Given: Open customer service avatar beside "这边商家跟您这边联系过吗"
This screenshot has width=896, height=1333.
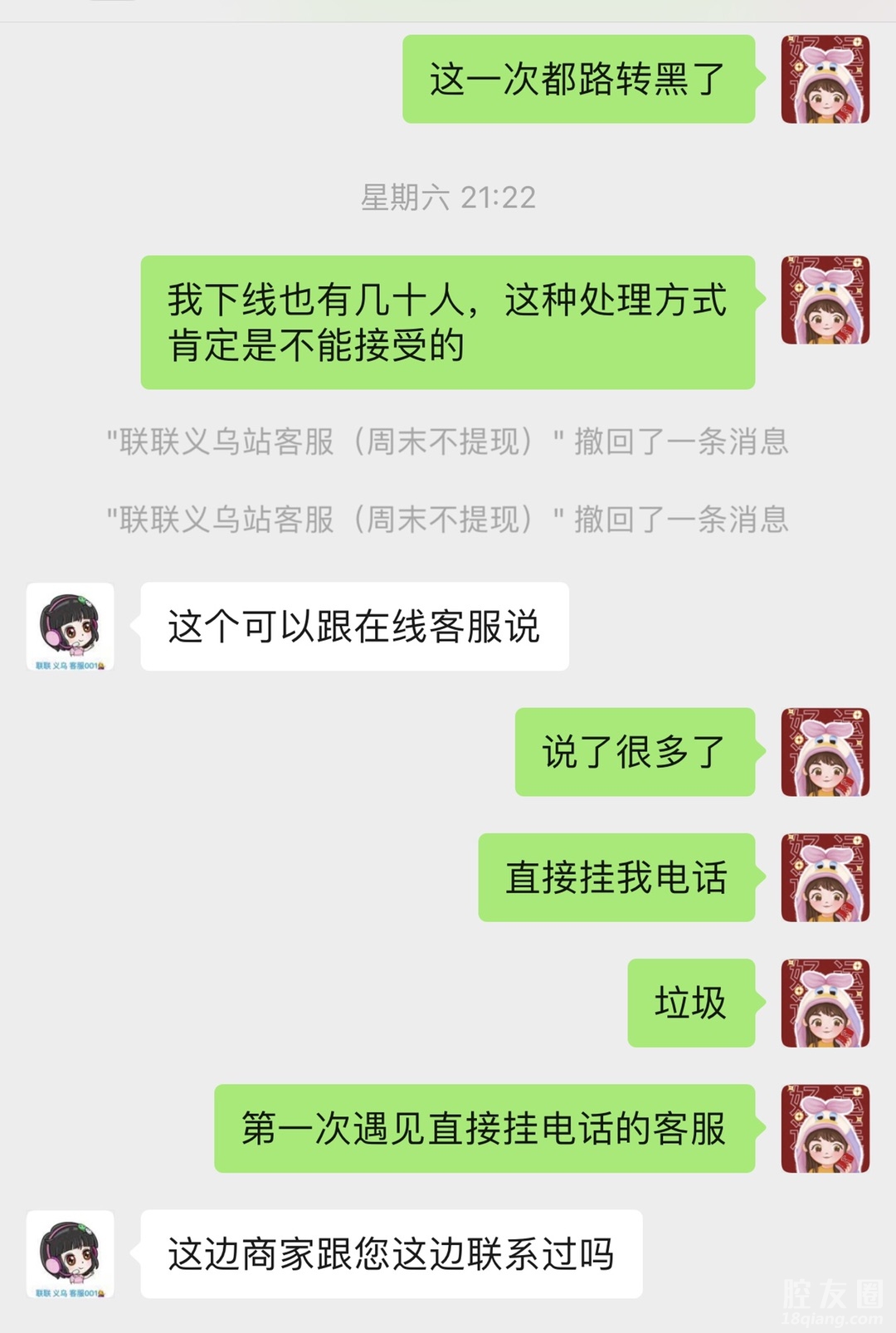Looking at the screenshot, I should point(70,1254).
